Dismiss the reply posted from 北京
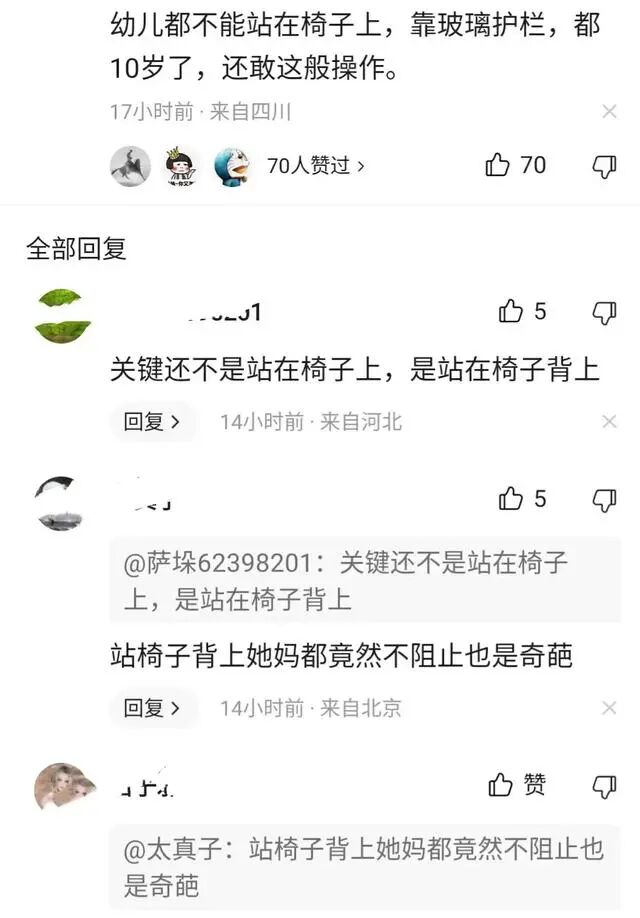 coord(609,708)
